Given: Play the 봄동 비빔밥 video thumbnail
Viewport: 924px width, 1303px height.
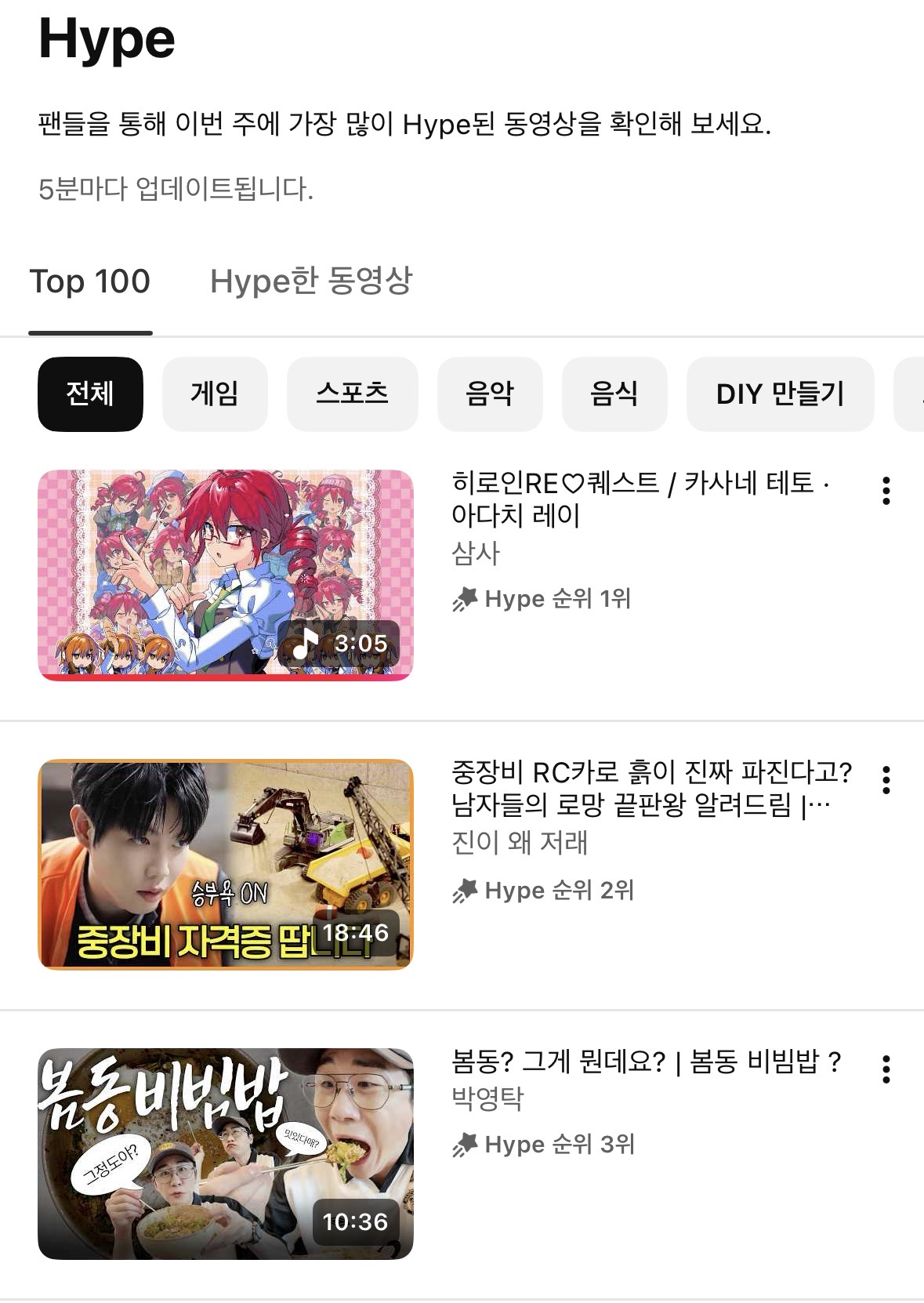Looking at the screenshot, I should 226,1153.
